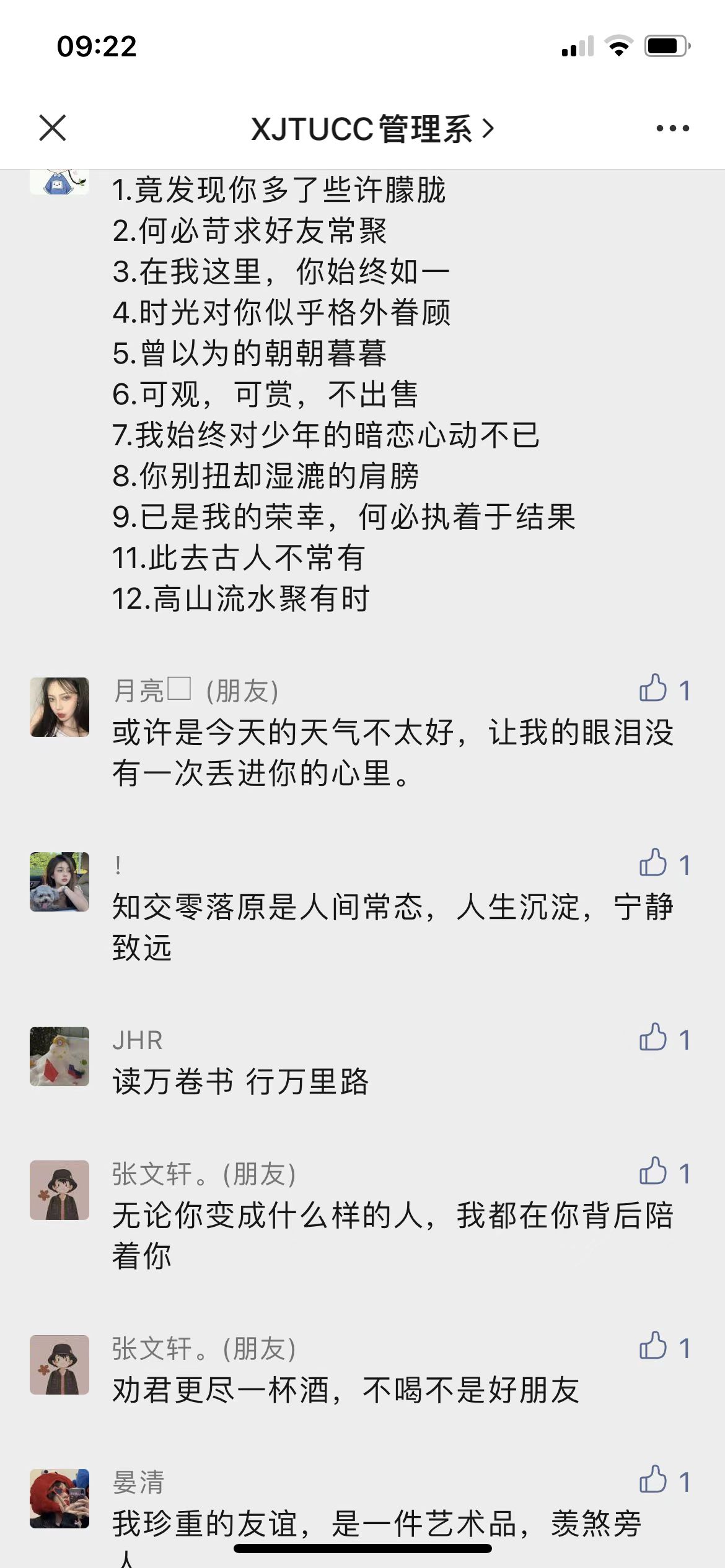Like 月亮's comment about tears
This screenshot has width=725, height=1568.
(654, 689)
